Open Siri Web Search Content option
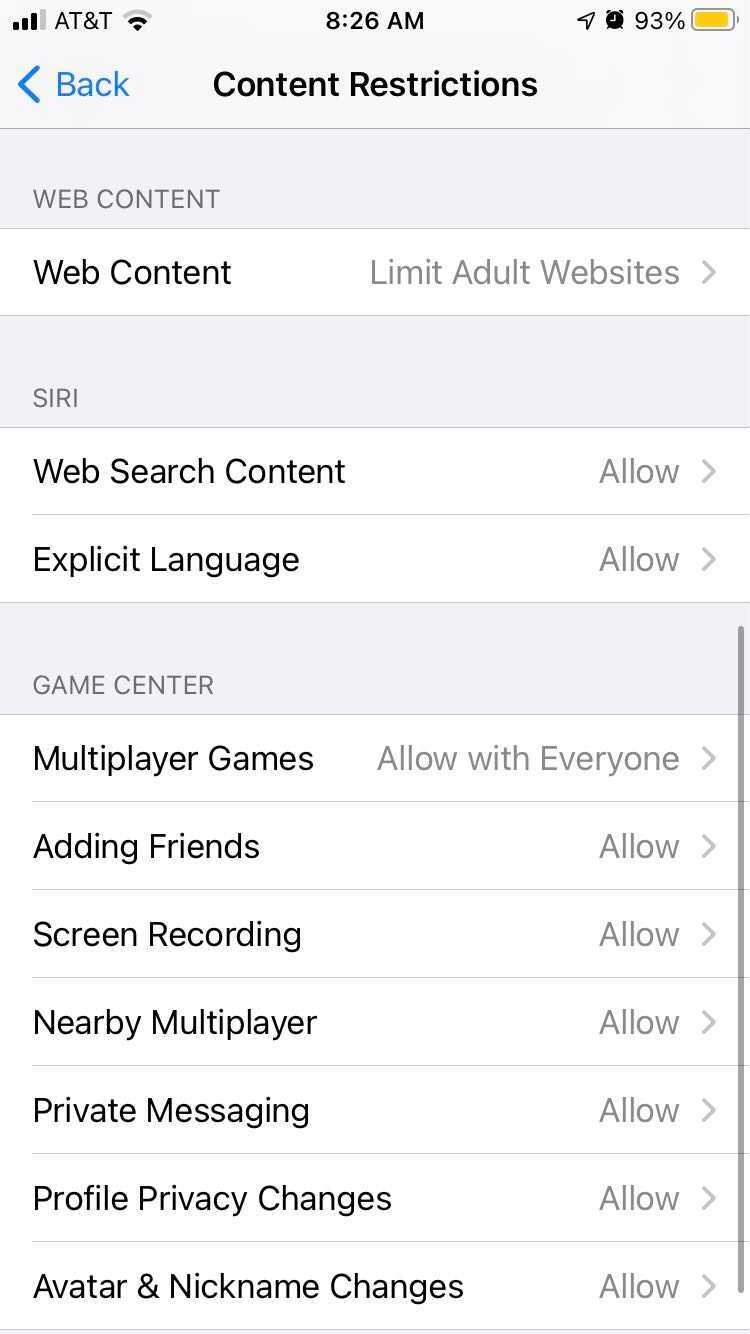This screenshot has height=1334, width=750. 375,471
